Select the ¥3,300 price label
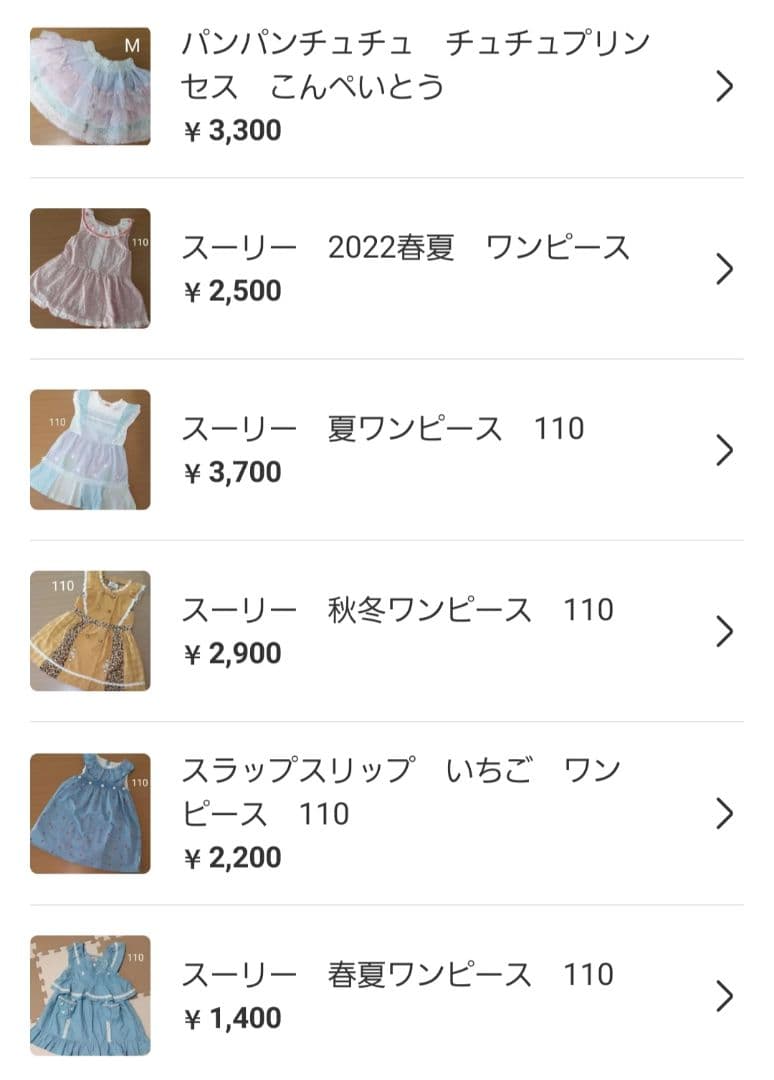Image resolution: width=774 pixels, height=1080 pixels. pos(232,129)
